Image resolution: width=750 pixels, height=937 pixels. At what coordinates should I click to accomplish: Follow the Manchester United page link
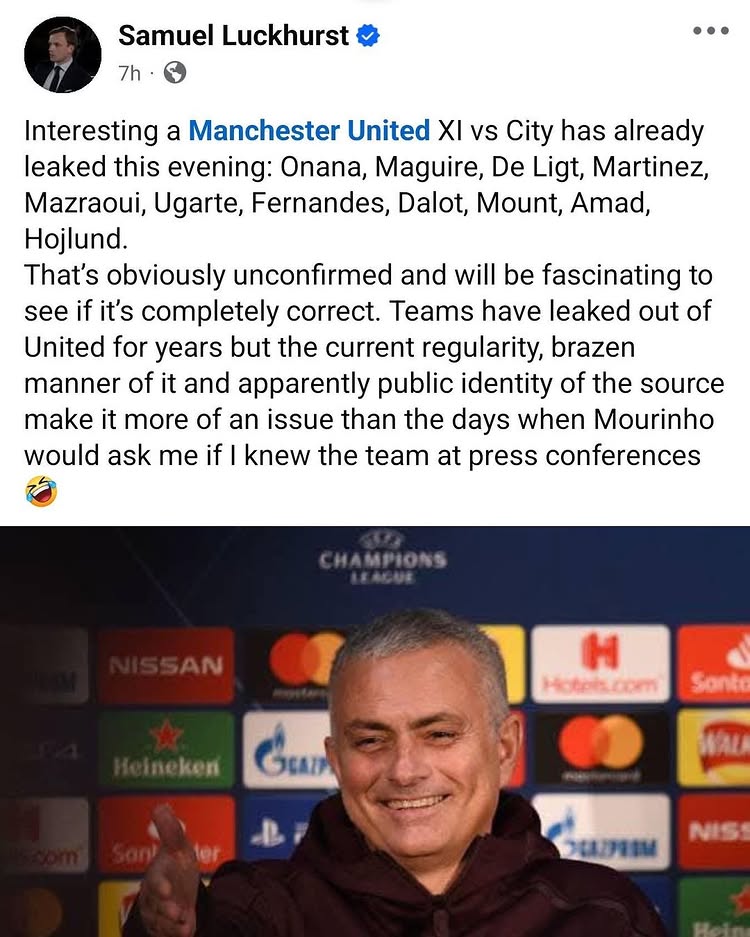pos(309,130)
